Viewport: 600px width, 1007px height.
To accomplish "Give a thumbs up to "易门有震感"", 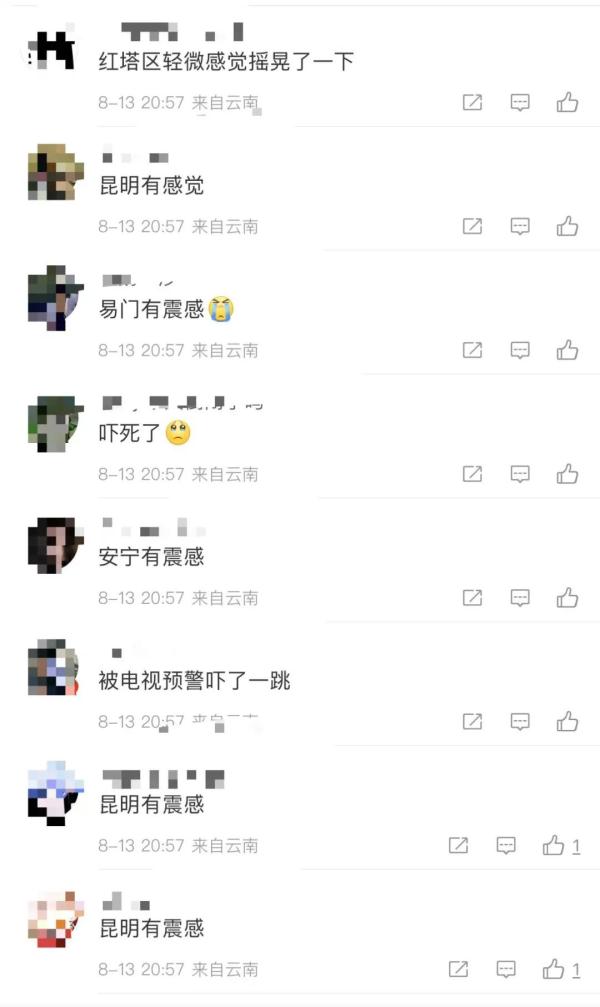I will point(568,350).
